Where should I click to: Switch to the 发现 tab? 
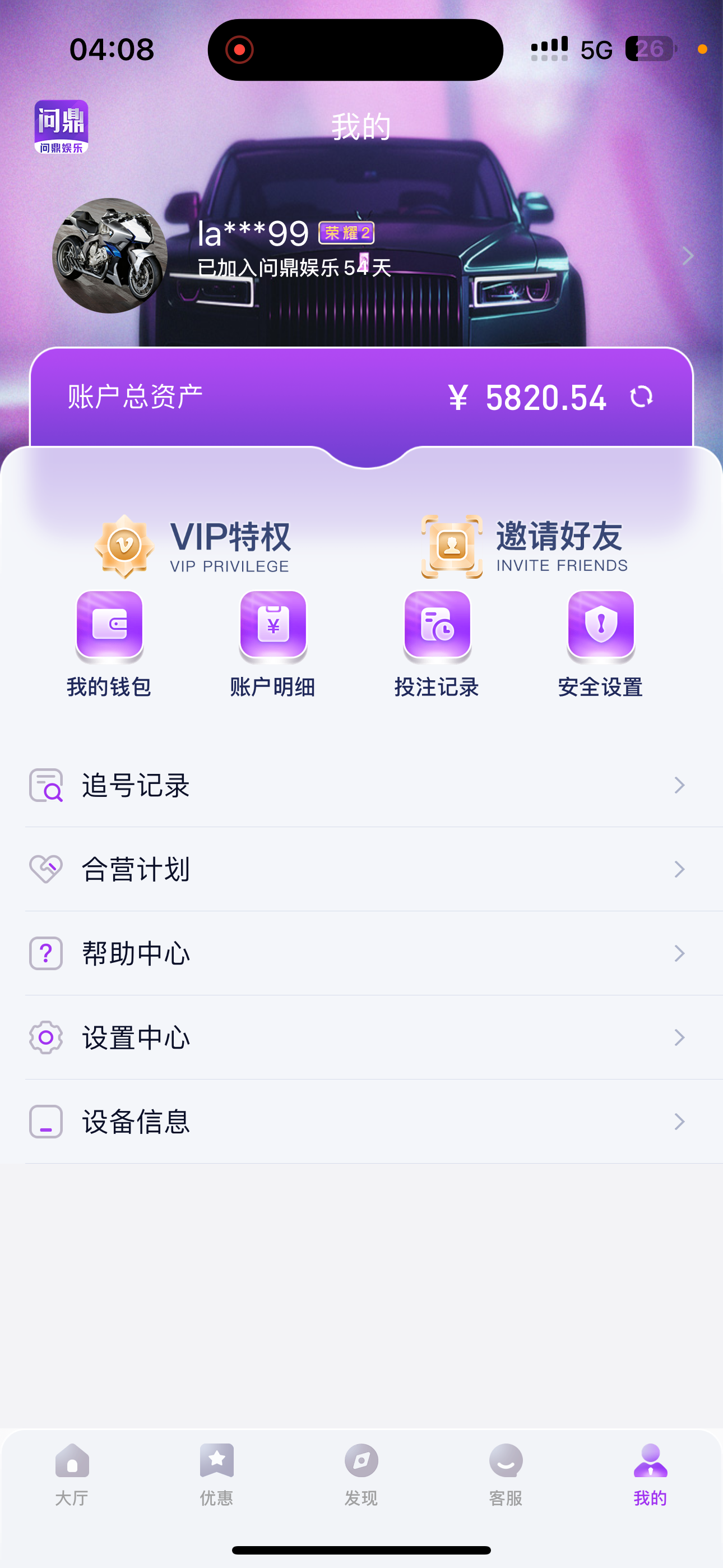[361, 1474]
